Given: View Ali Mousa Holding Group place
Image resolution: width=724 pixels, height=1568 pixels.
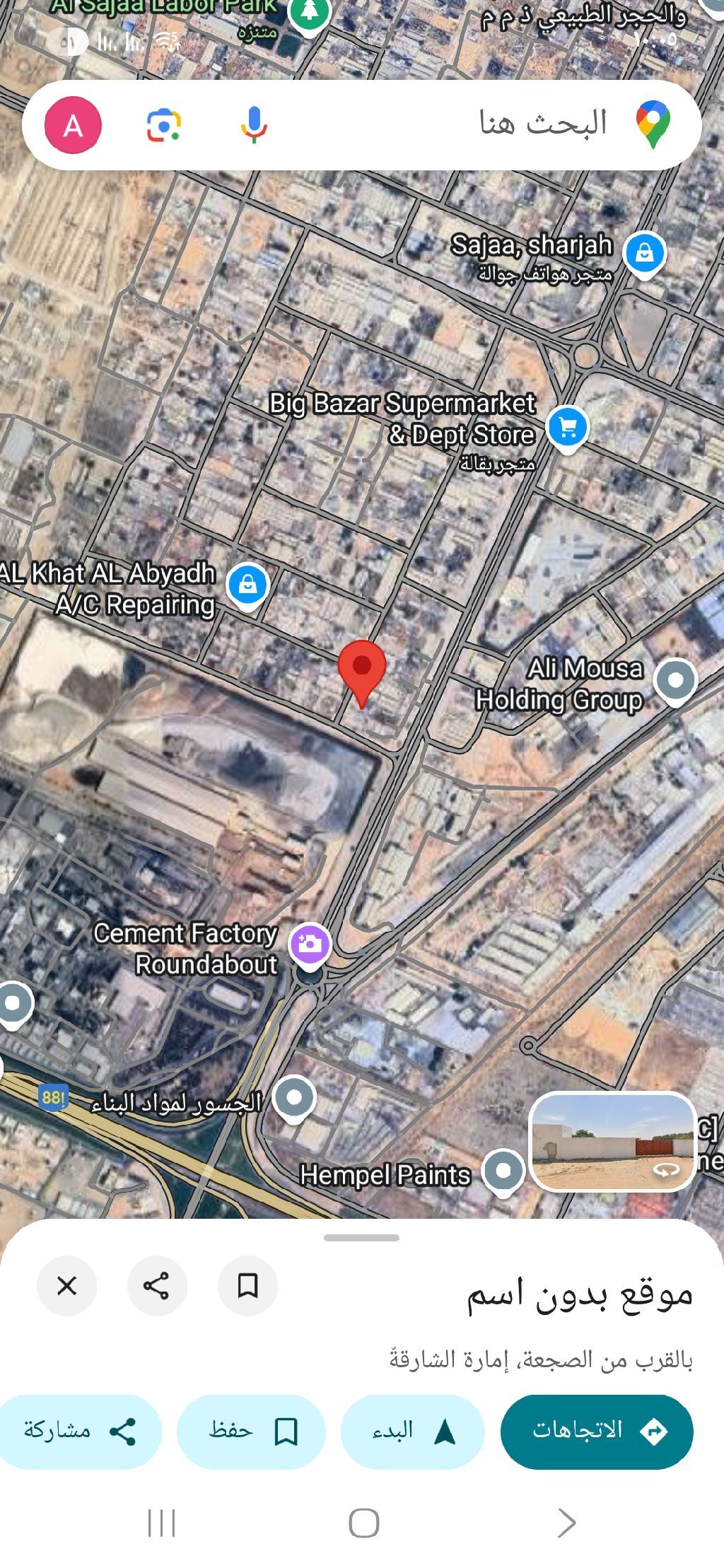Looking at the screenshot, I should (675, 680).
